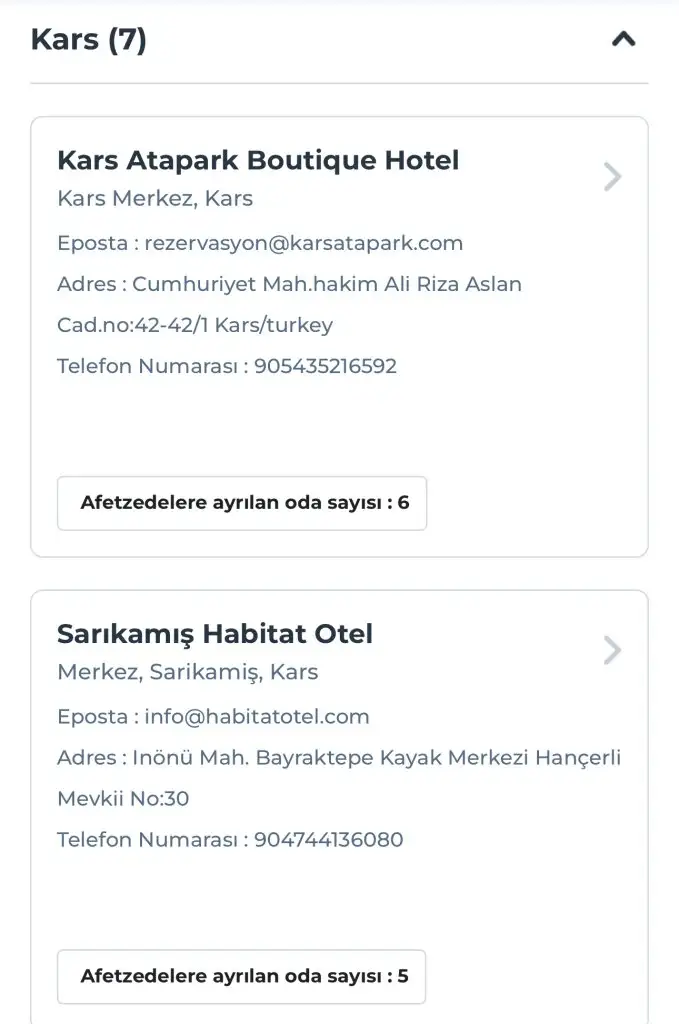Collapse the Kars (7) section
This screenshot has width=679, height=1024.
(x=623, y=40)
